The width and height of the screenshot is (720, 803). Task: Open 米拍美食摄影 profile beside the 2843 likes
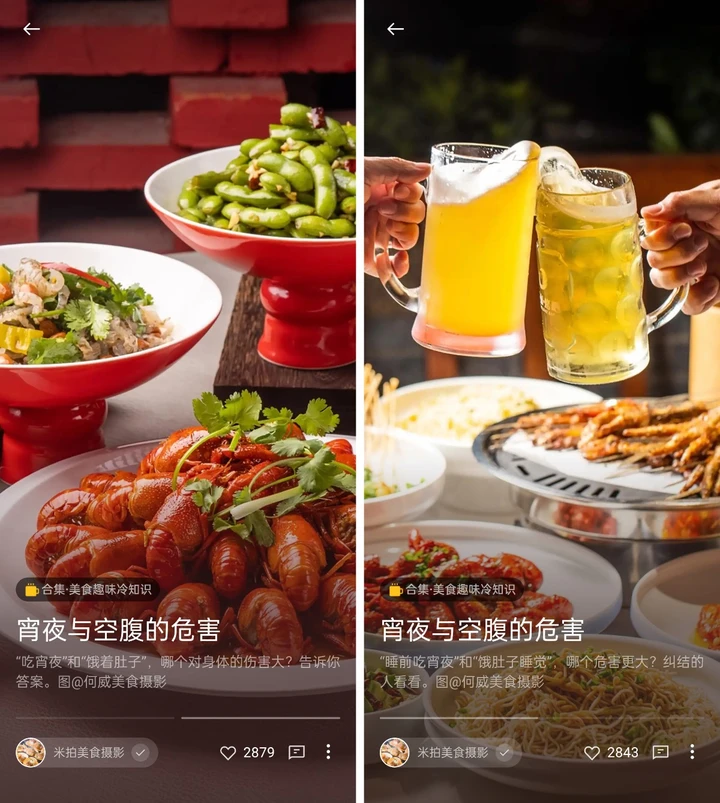pos(449,752)
